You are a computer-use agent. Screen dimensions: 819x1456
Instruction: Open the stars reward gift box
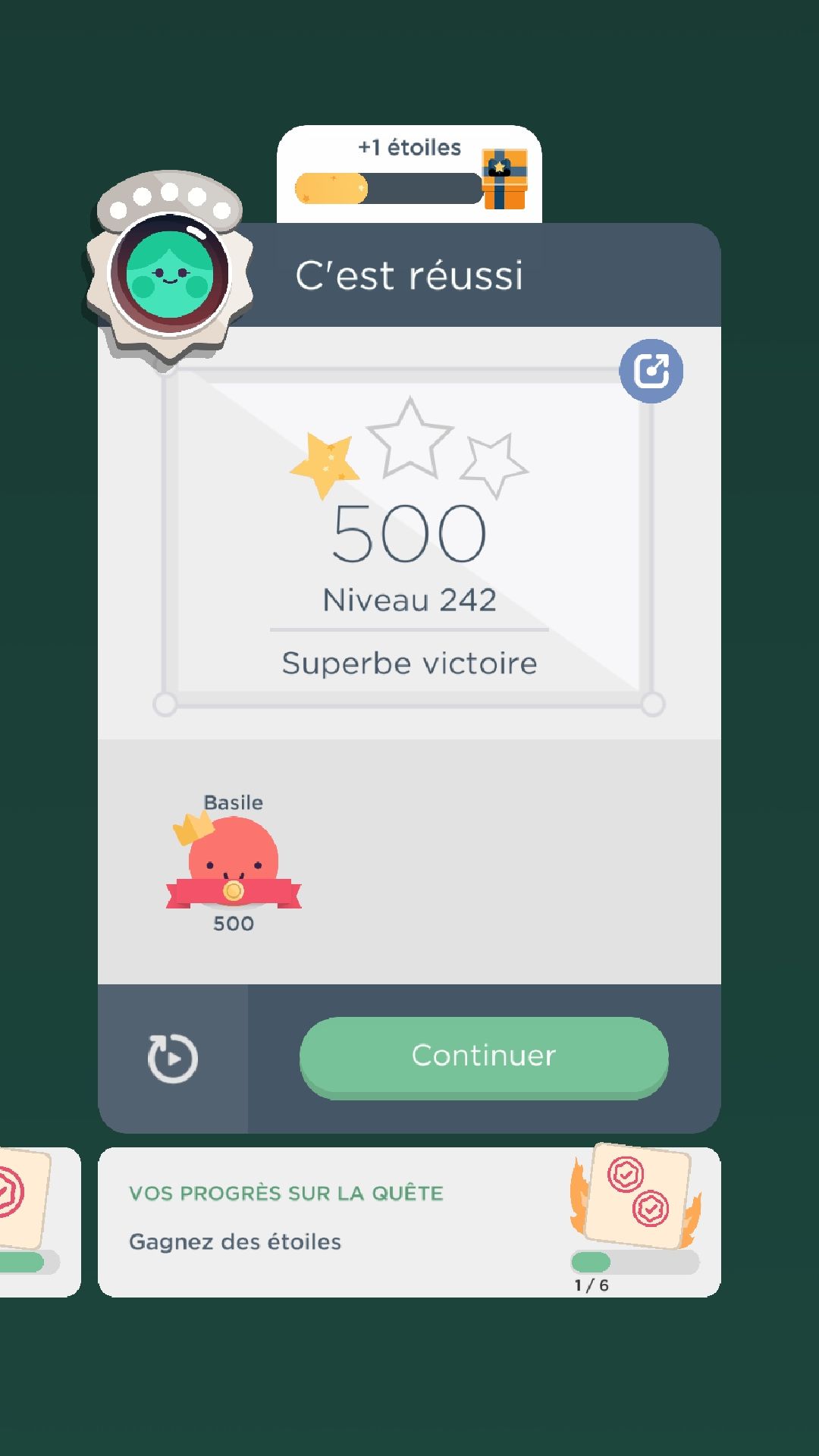tap(505, 179)
